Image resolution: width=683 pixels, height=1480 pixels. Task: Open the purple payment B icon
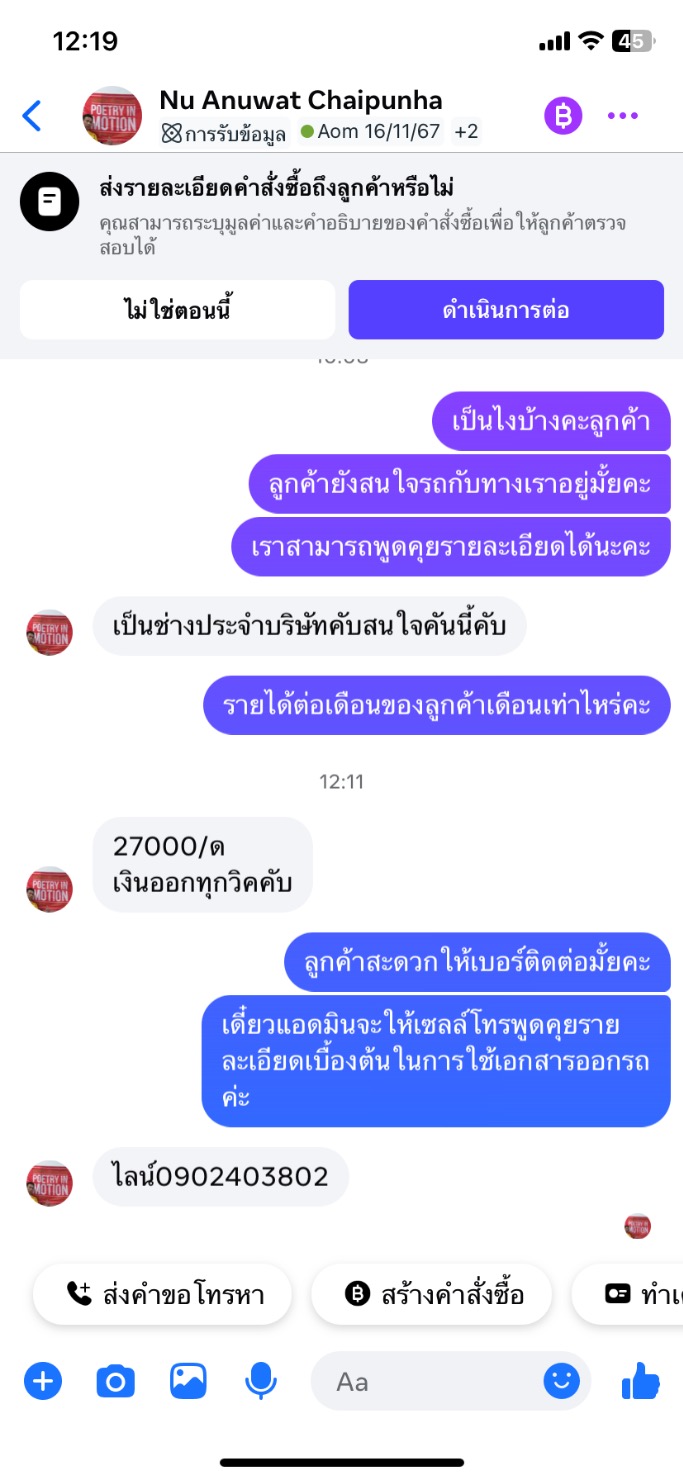[x=563, y=116]
